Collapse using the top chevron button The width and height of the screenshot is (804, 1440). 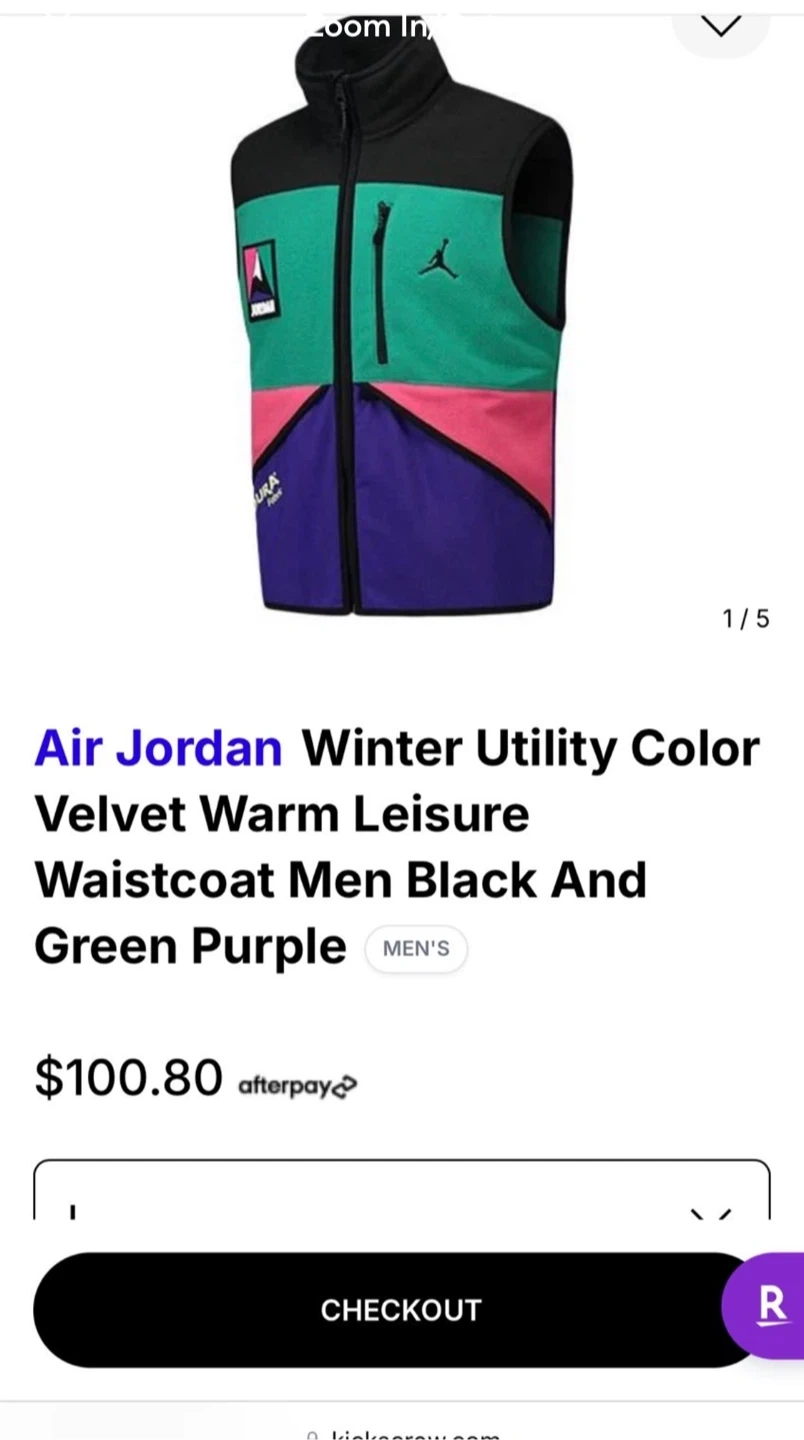click(x=720, y=27)
